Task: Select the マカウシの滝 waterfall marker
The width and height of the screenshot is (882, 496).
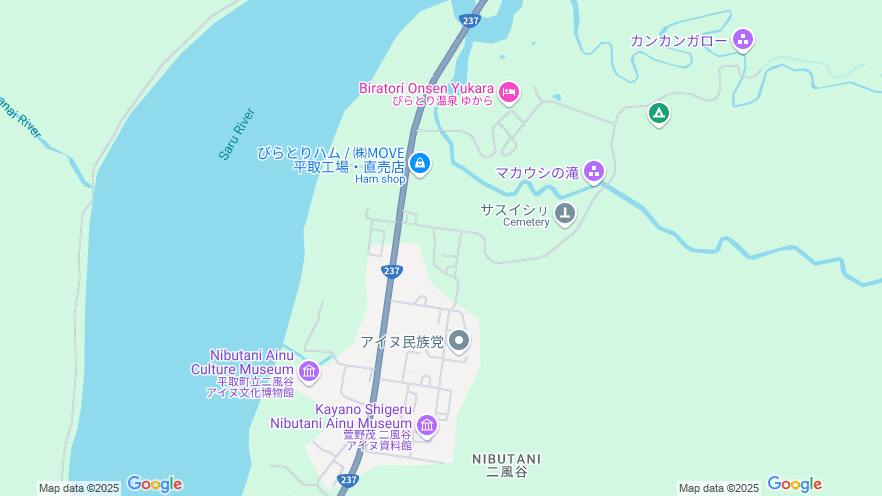Action: (x=594, y=172)
